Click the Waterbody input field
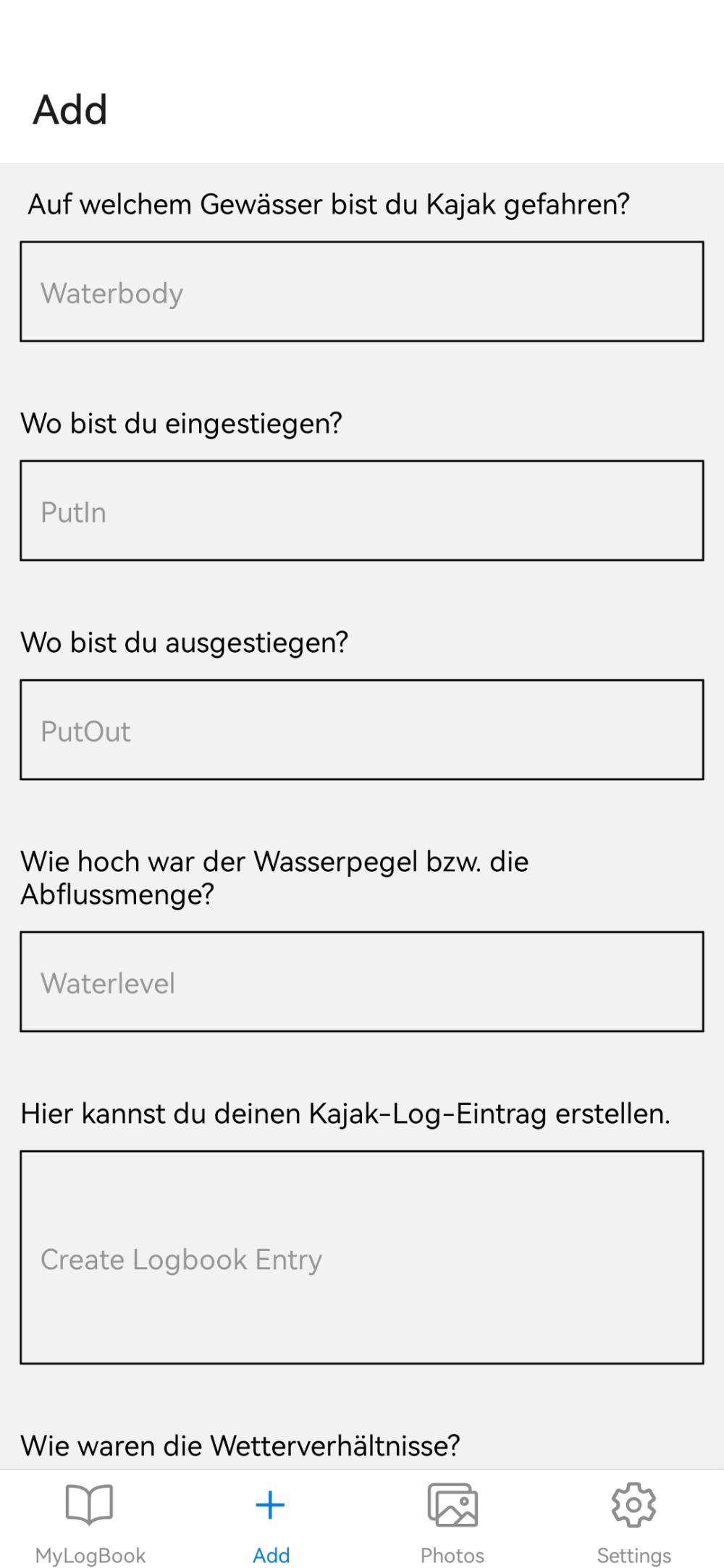The height and width of the screenshot is (1568, 724). (x=362, y=292)
